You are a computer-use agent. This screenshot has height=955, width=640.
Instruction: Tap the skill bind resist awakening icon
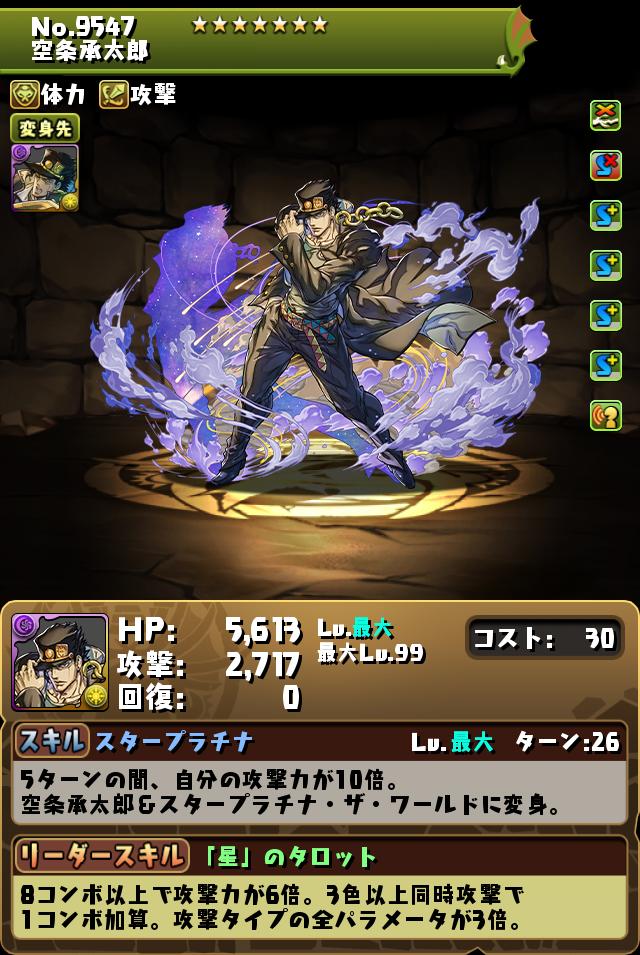click(605, 165)
